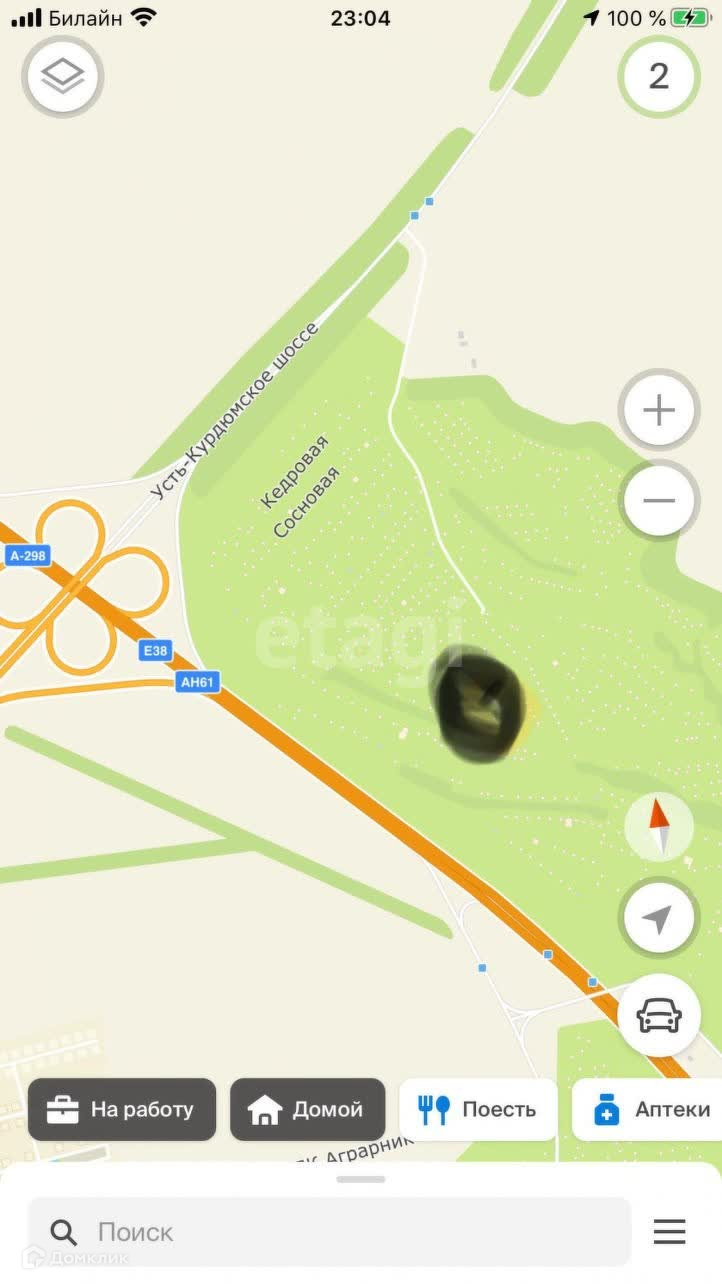722x1284 pixels.
Task: Show nearby Аптеки
Action: [x=652, y=1109]
